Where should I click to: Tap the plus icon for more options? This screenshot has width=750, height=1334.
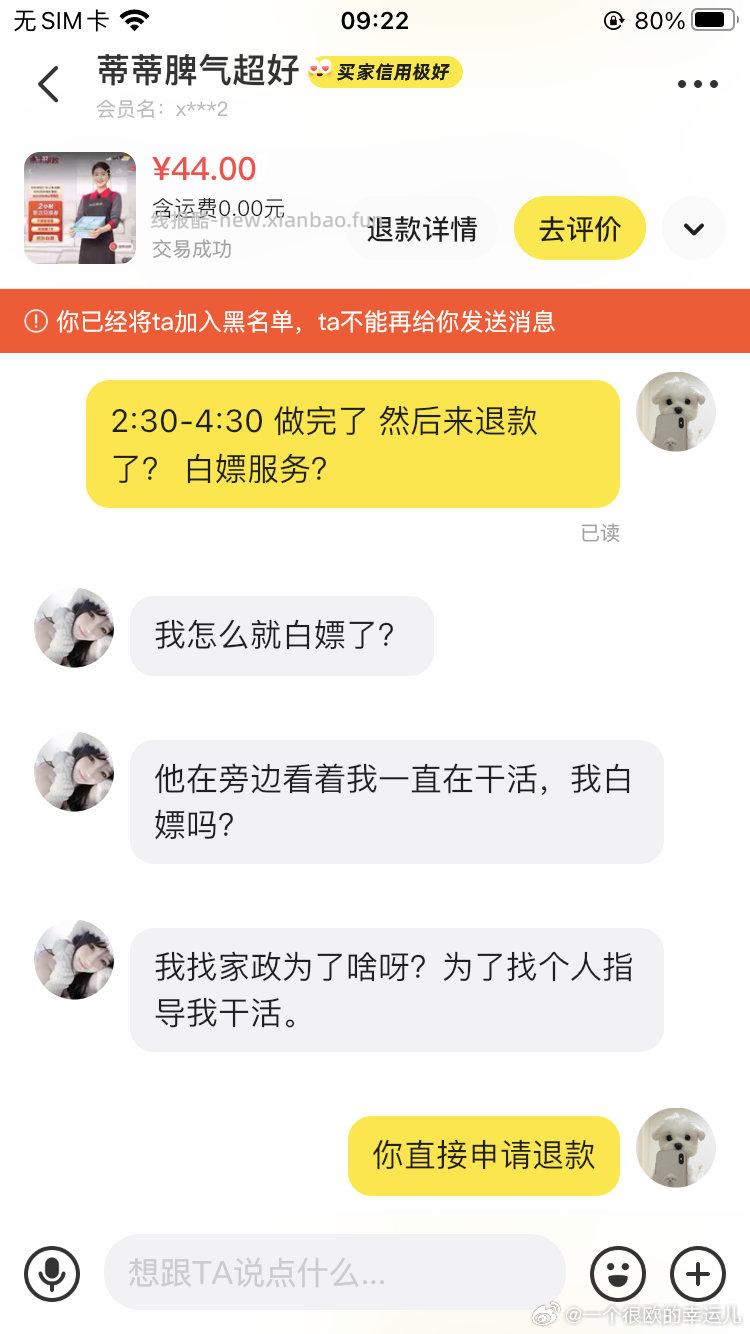point(697,1274)
